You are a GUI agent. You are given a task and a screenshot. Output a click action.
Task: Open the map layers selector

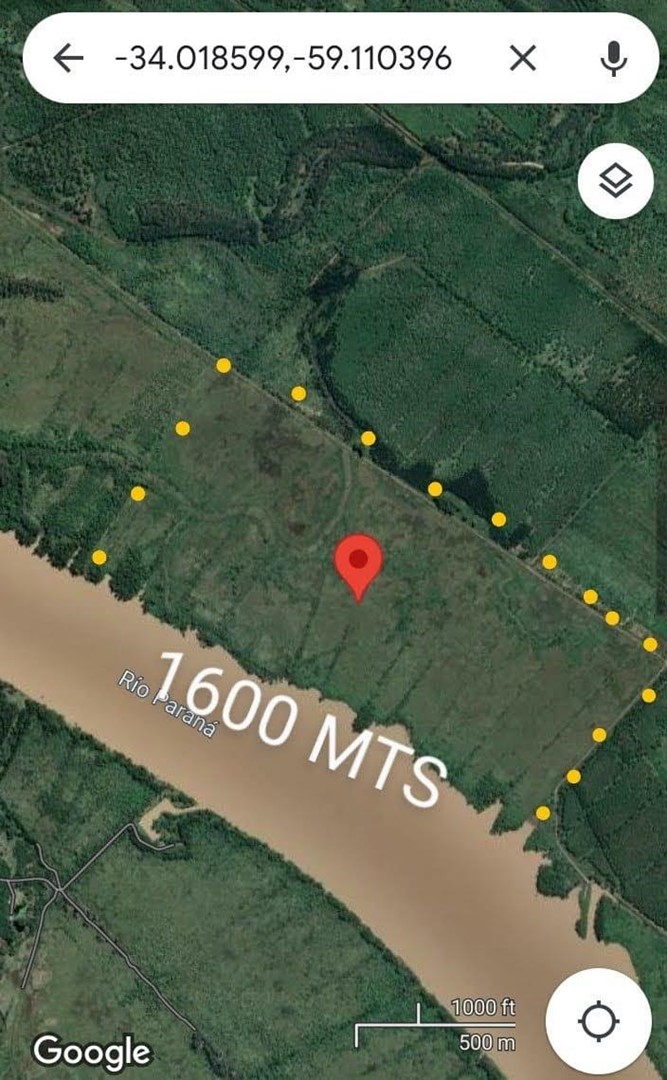tap(615, 181)
